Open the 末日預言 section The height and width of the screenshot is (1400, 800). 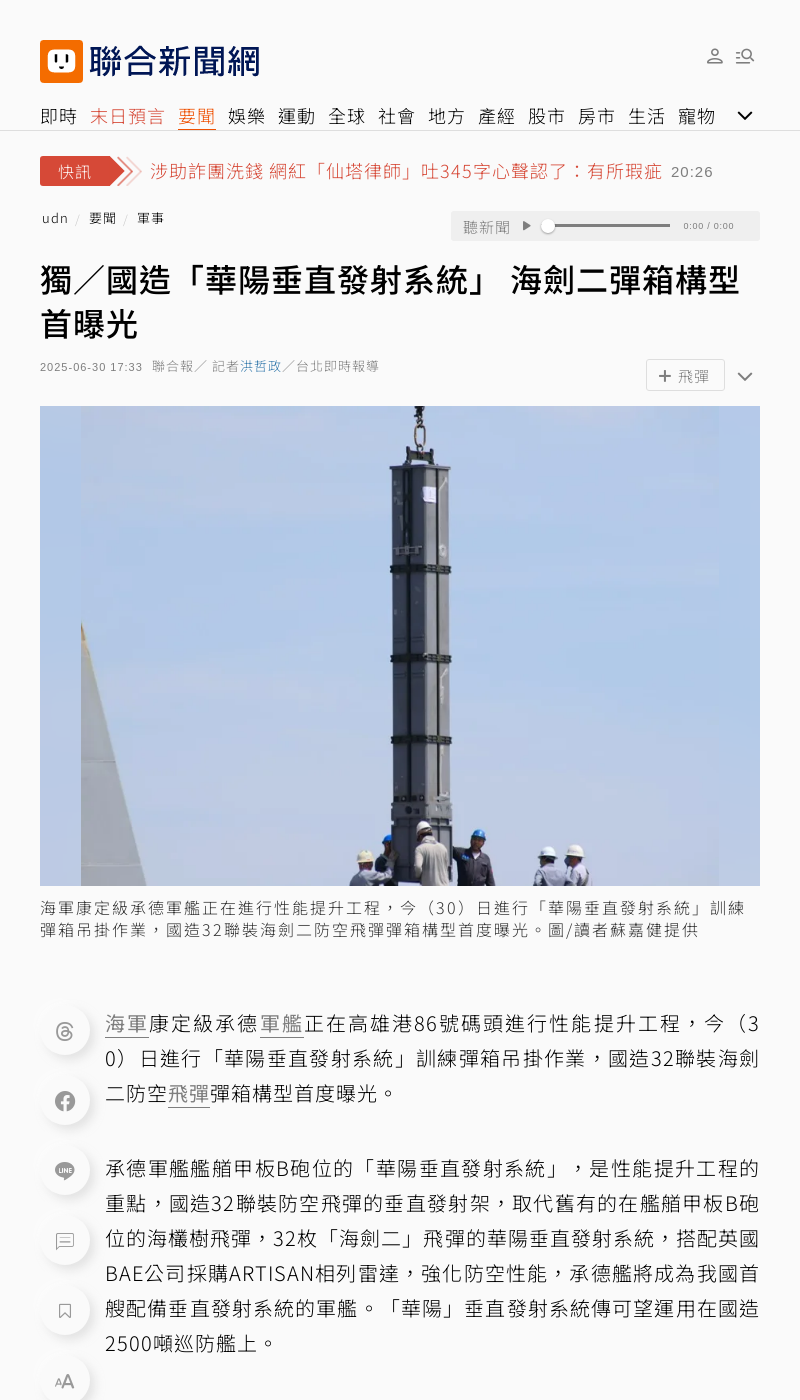point(127,116)
